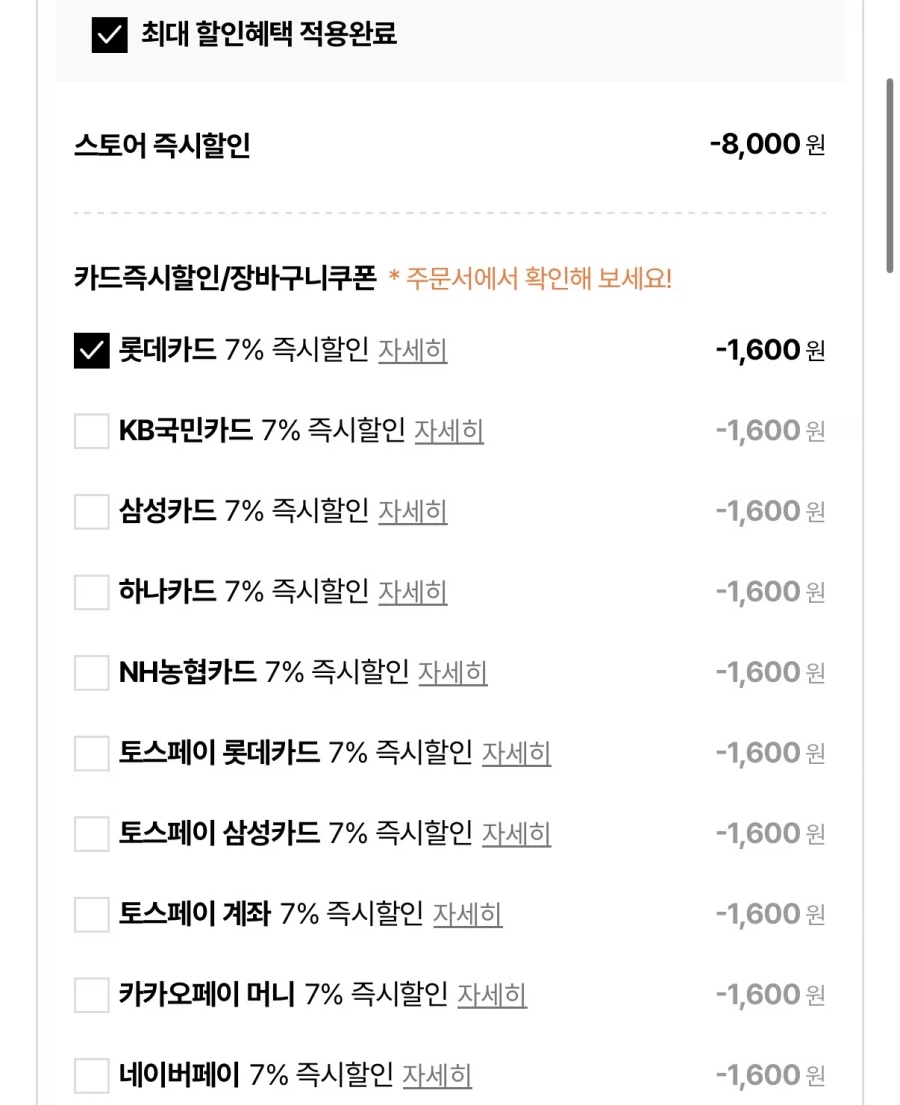
Task: Open the 삼성카드 자세히 link
Action: 413,512
